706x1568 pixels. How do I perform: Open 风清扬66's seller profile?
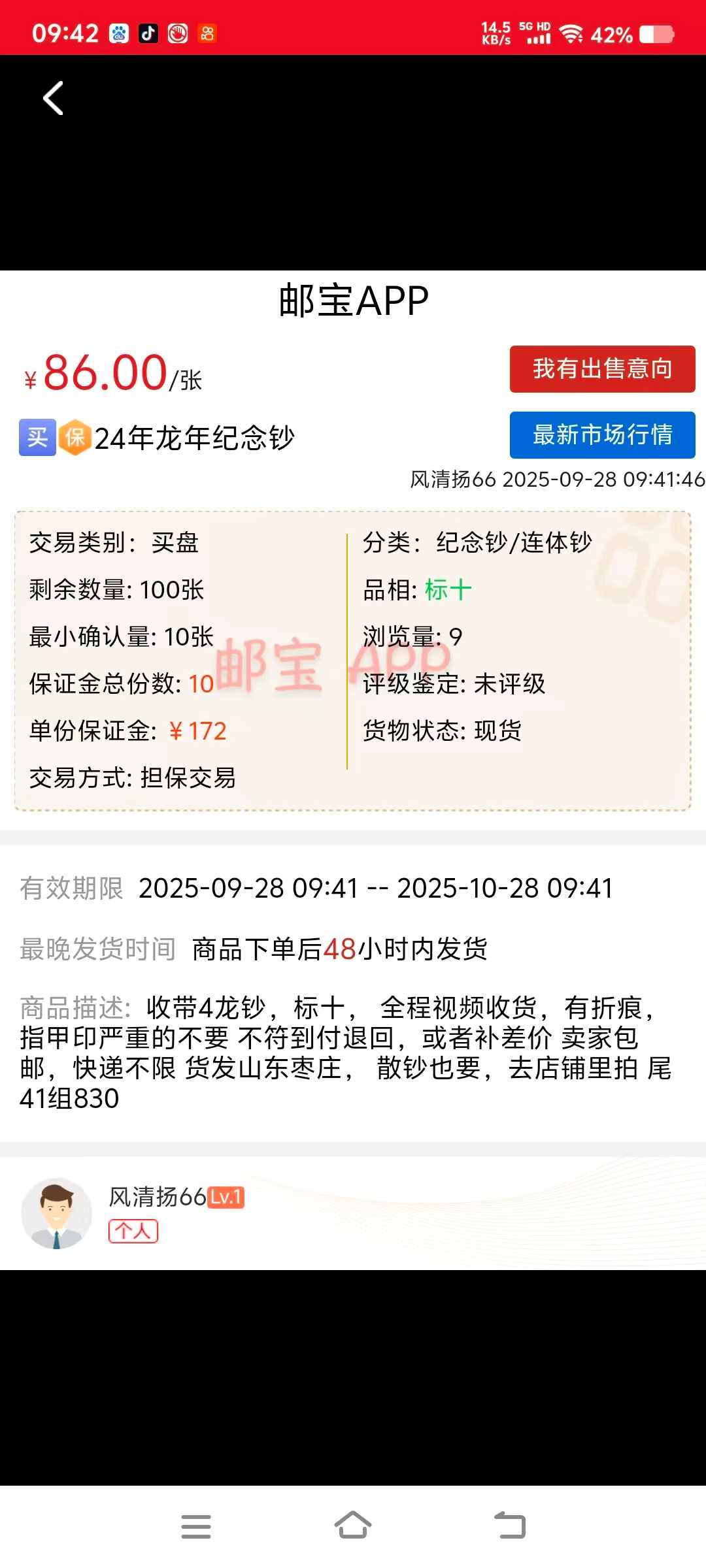(x=157, y=1198)
